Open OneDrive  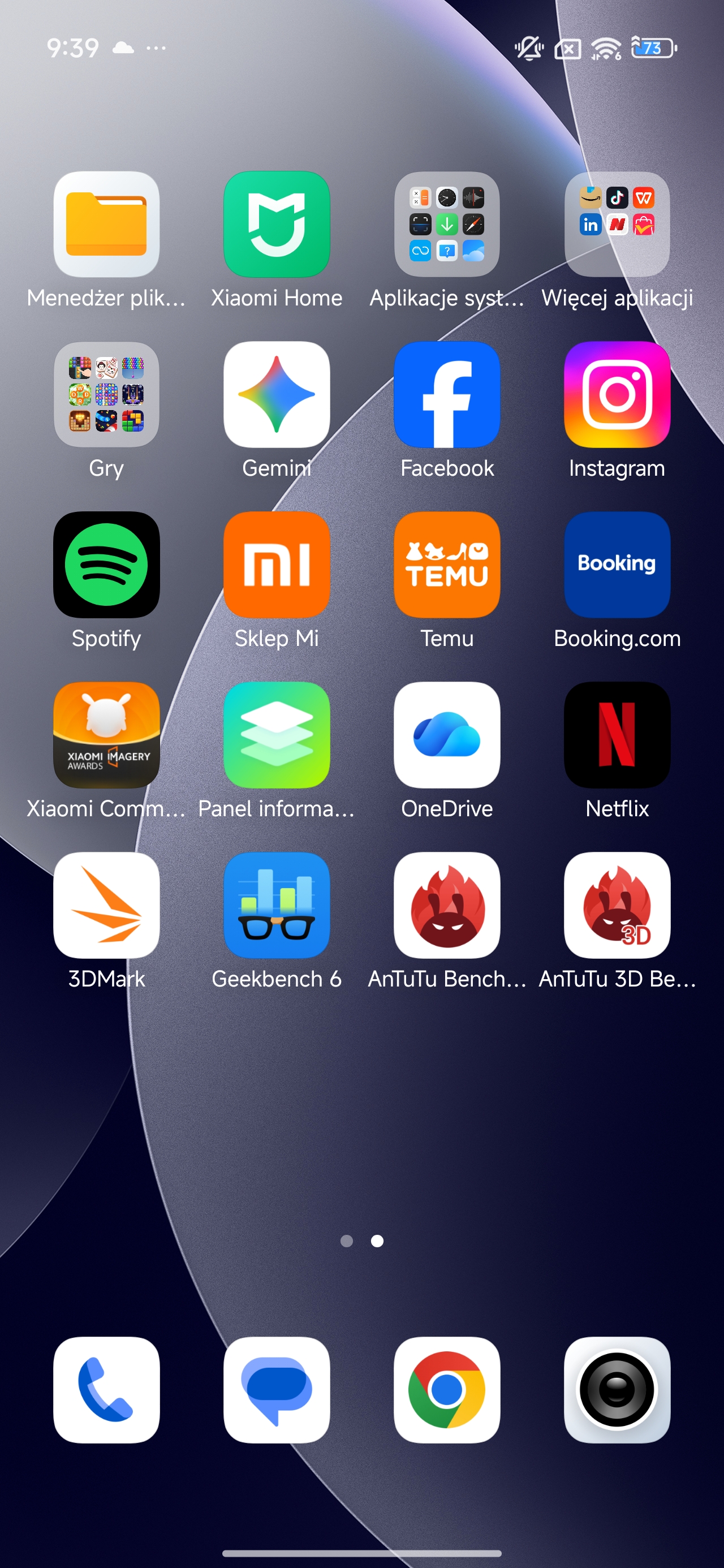pyautogui.click(x=447, y=735)
